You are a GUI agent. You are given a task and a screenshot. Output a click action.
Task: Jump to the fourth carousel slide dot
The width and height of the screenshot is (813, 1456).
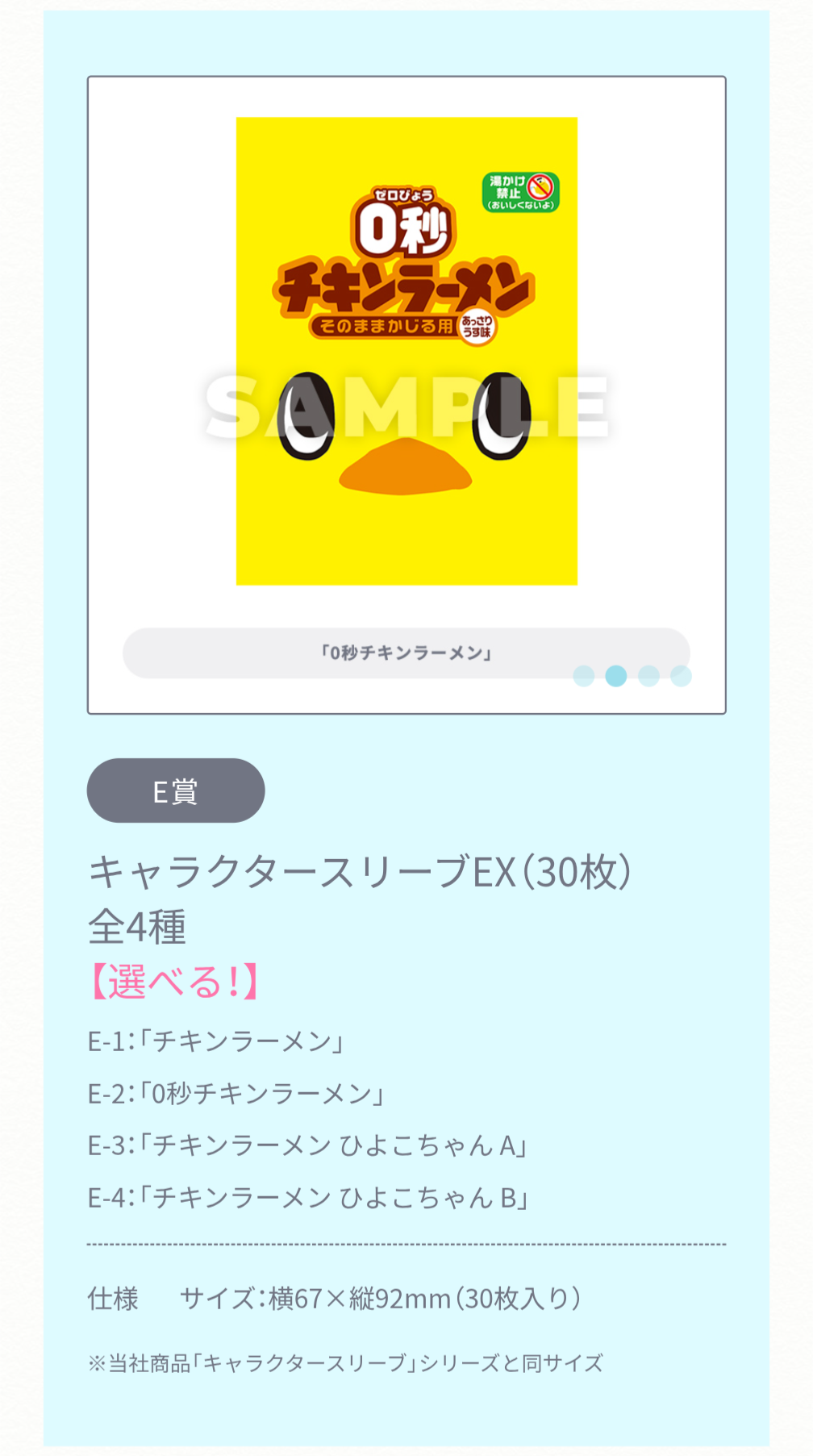681,676
